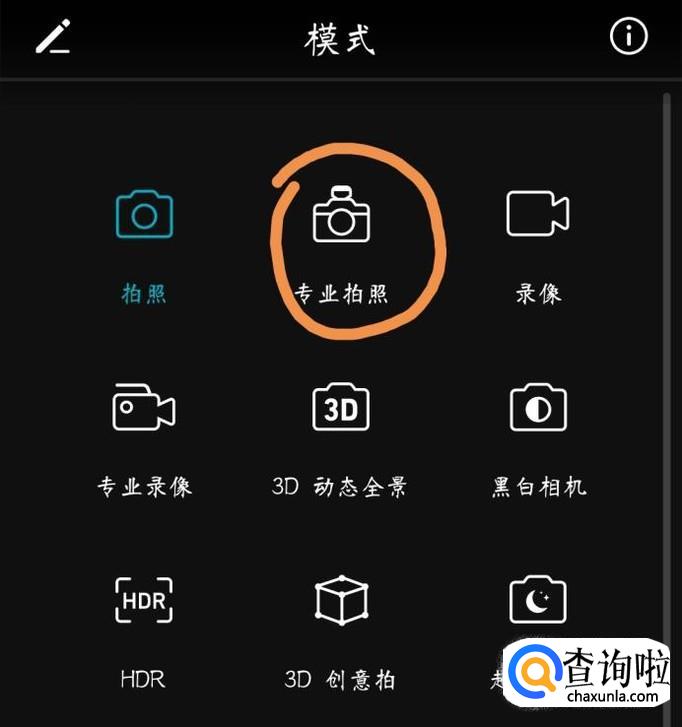Open the info icon
The height and width of the screenshot is (727, 682).
coord(628,36)
